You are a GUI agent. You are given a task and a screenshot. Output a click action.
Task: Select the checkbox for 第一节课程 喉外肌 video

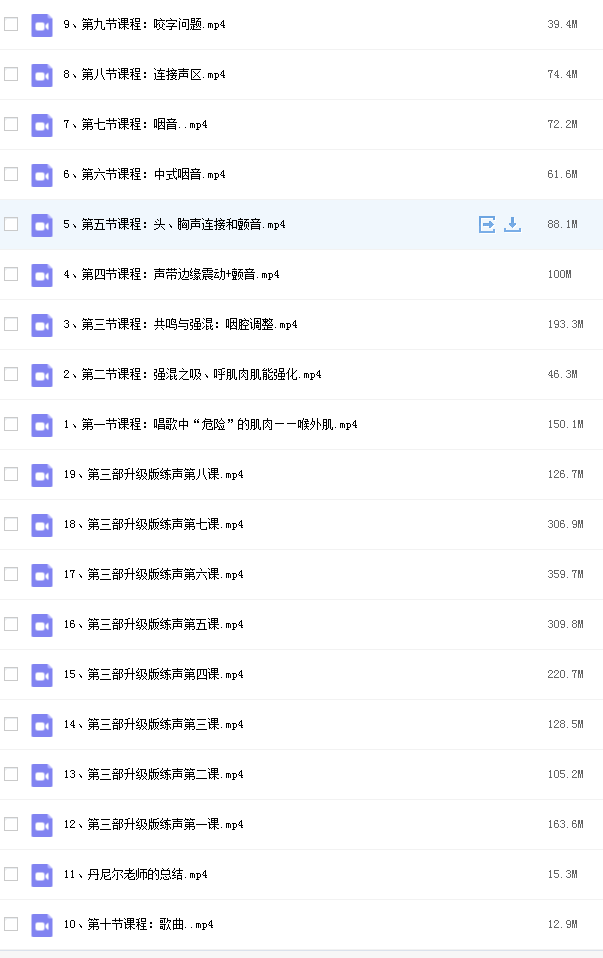pos(11,424)
